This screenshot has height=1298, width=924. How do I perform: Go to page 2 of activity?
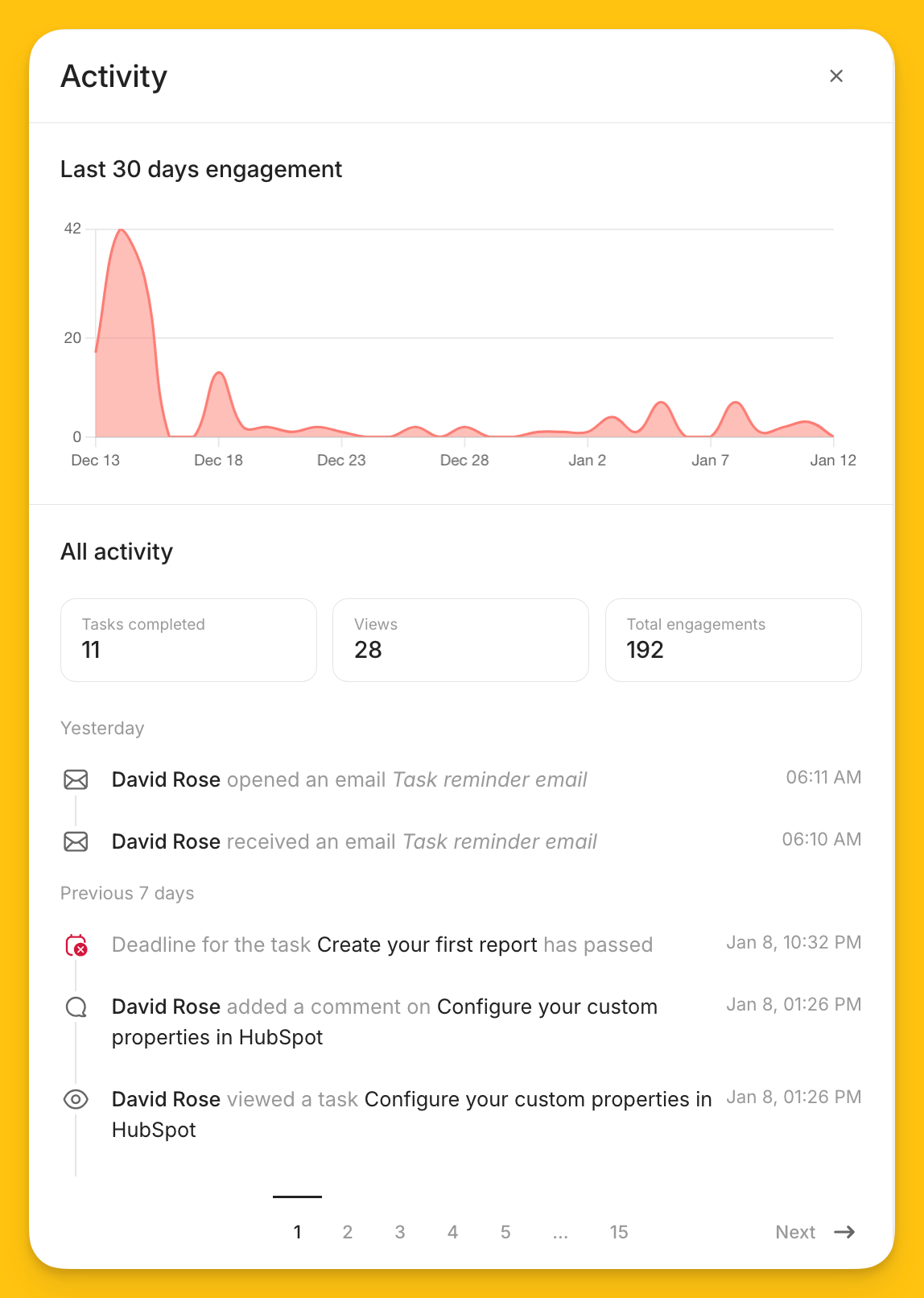point(348,1232)
